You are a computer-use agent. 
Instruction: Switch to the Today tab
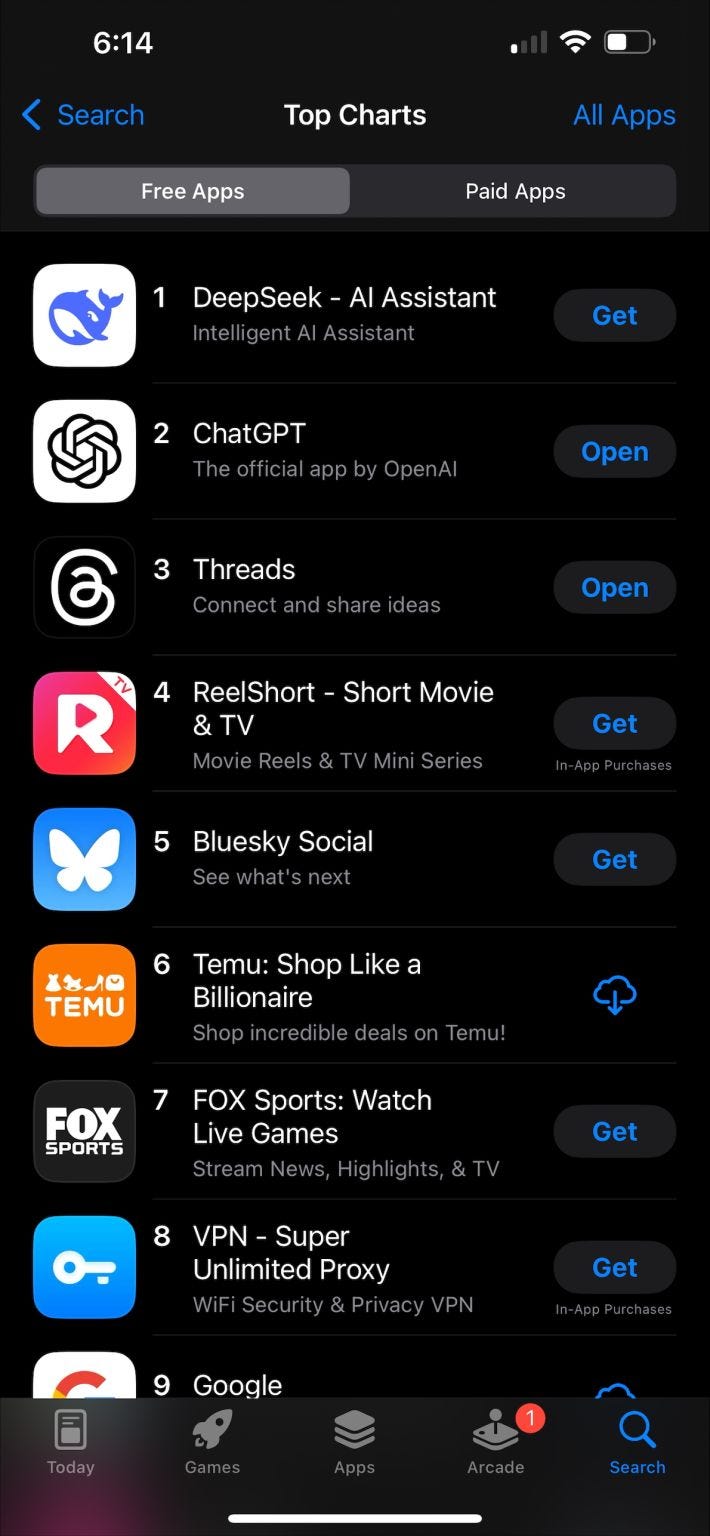(70, 1443)
